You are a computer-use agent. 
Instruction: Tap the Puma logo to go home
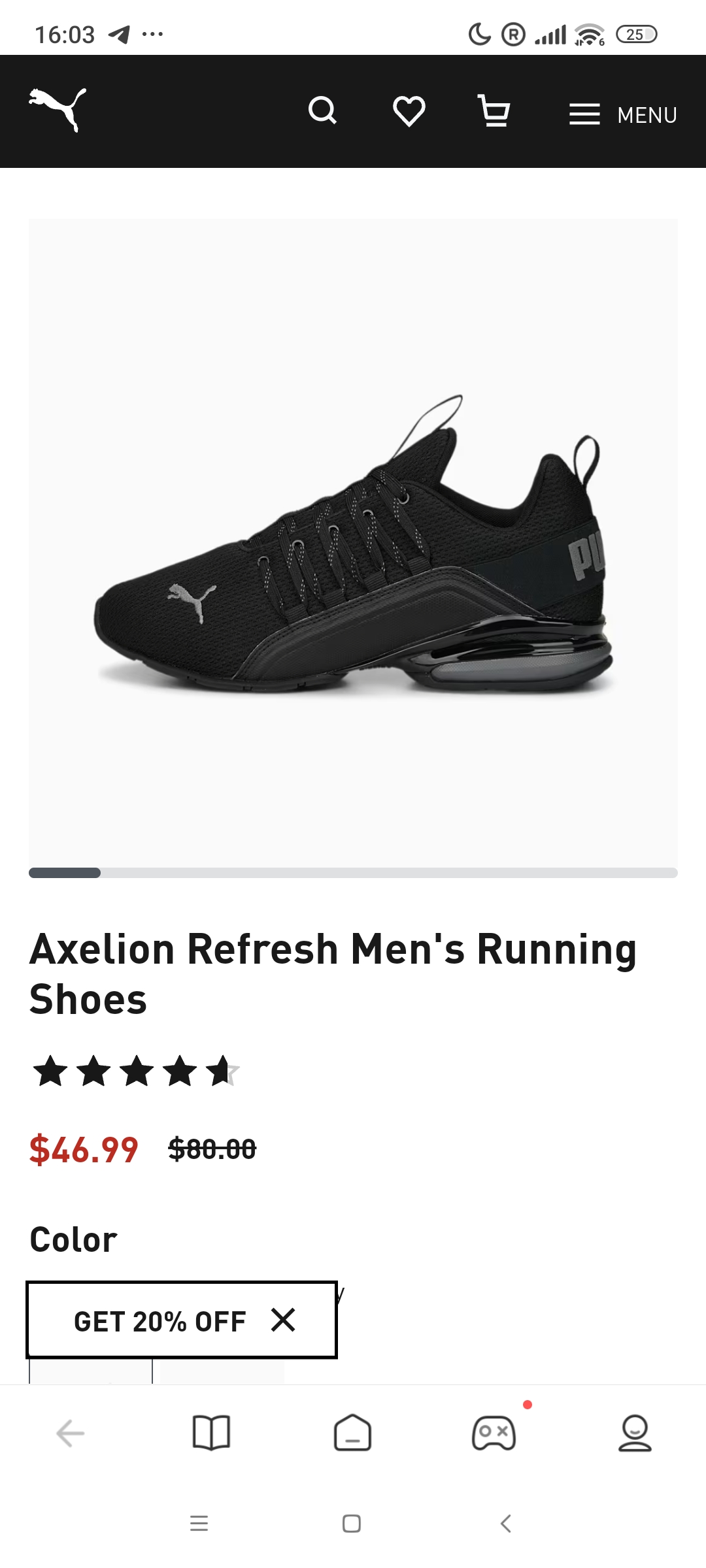pos(58,110)
